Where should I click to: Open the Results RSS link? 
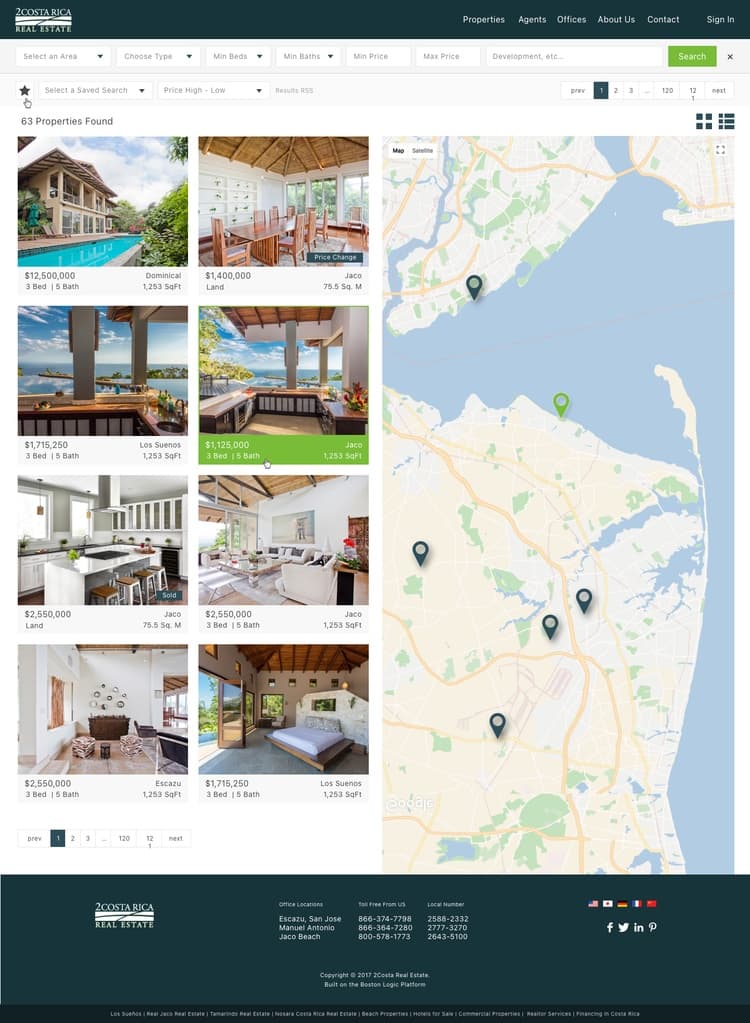[294, 91]
